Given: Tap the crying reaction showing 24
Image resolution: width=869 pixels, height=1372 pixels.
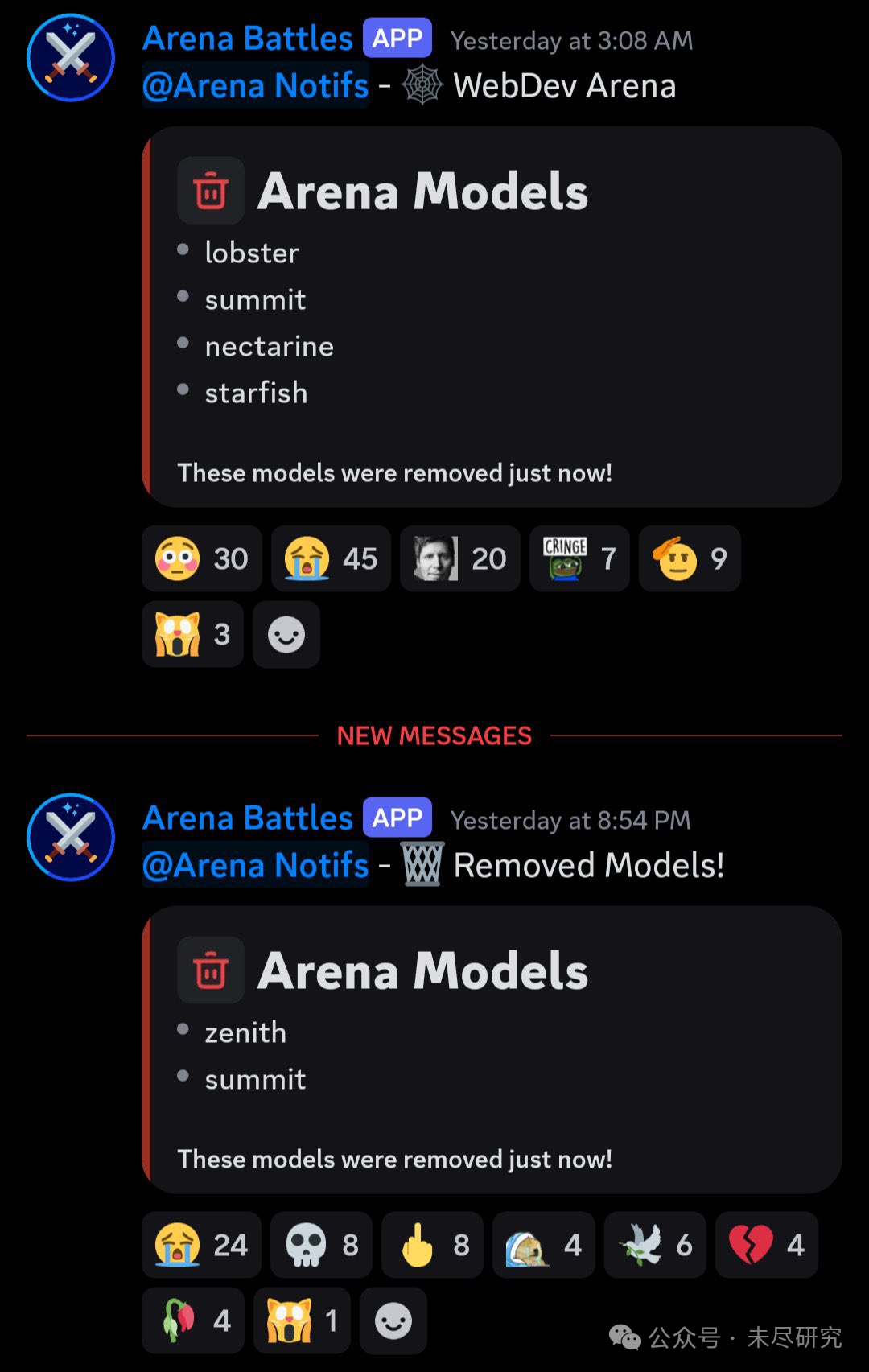Looking at the screenshot, I should coord(201,1245).
